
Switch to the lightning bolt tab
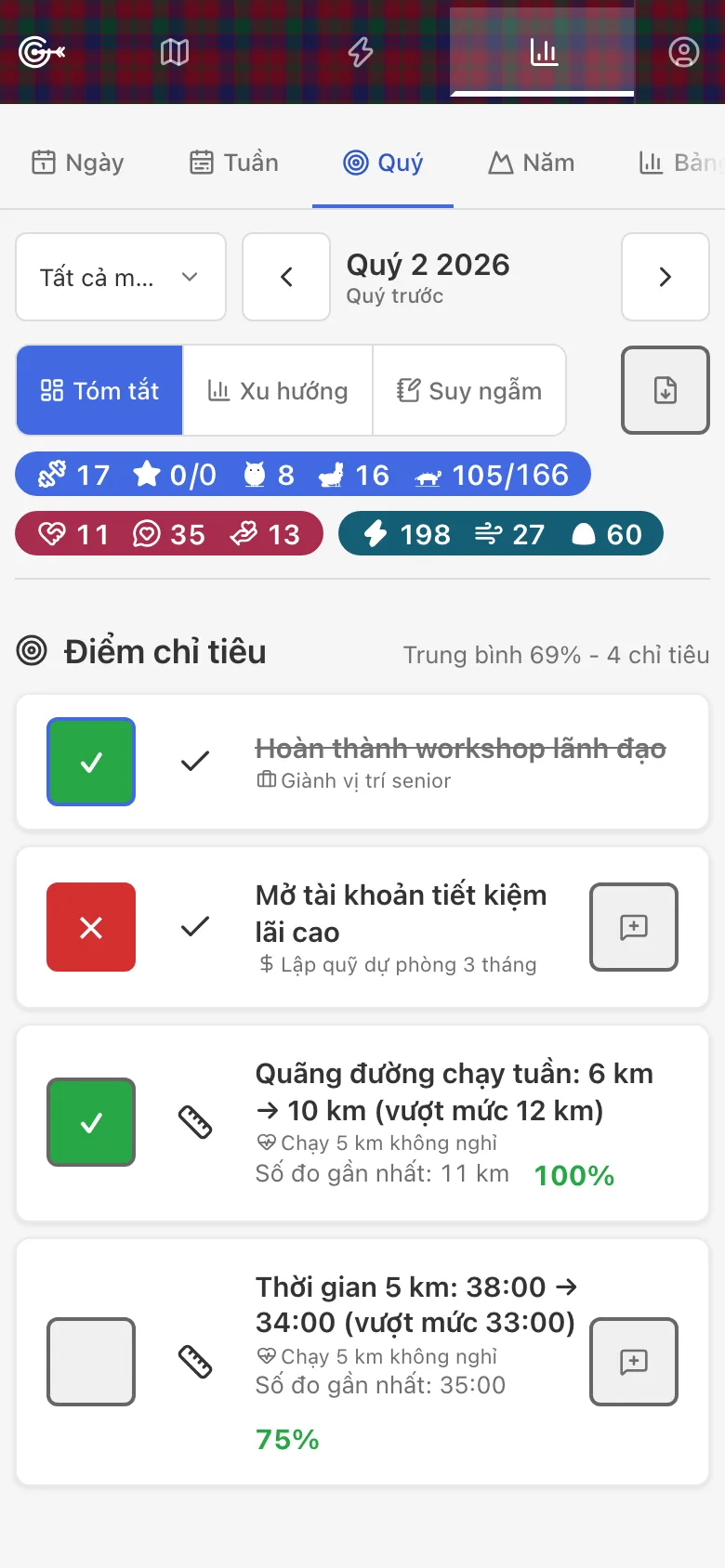pyautogui.click(x=361, y=52)
